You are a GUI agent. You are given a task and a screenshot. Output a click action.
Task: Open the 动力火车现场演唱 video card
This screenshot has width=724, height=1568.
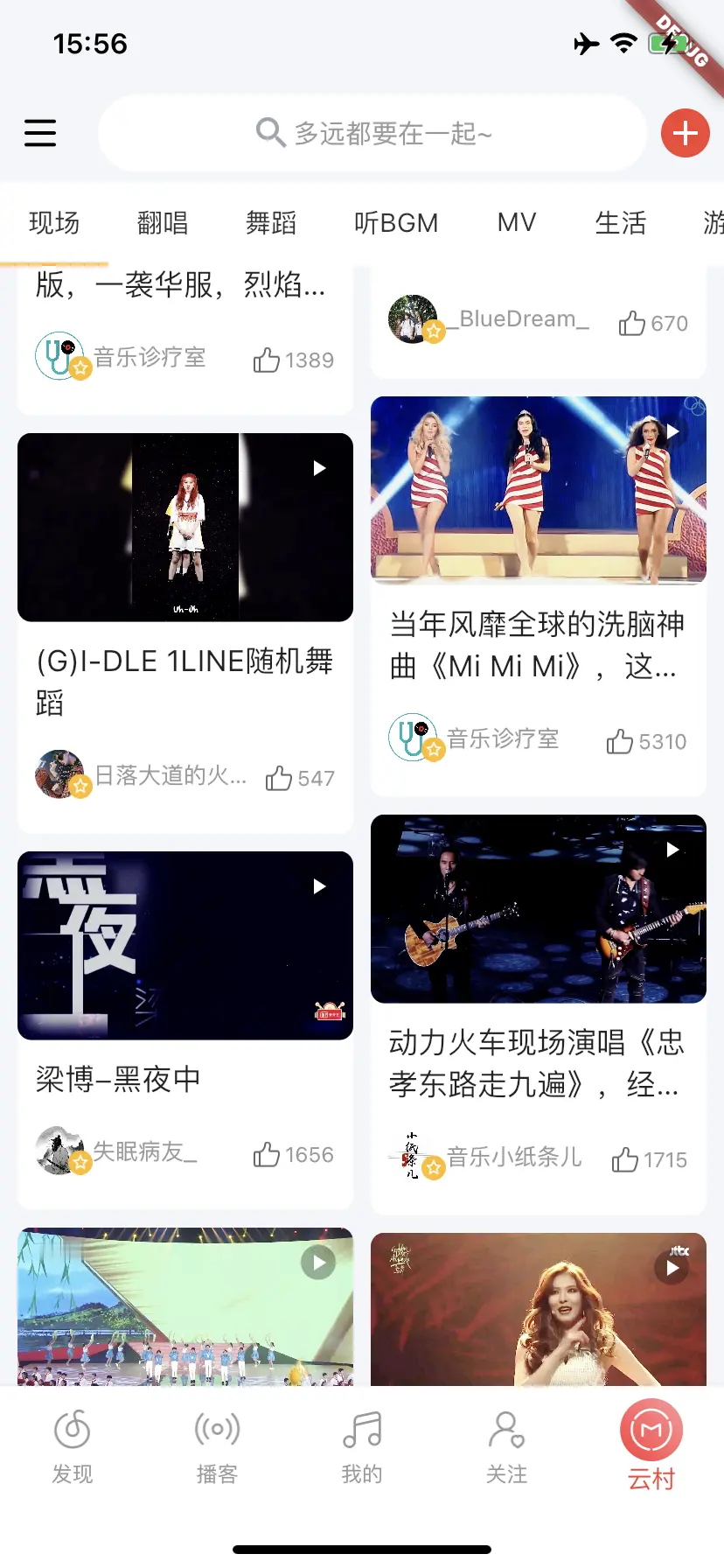[539, 909]
